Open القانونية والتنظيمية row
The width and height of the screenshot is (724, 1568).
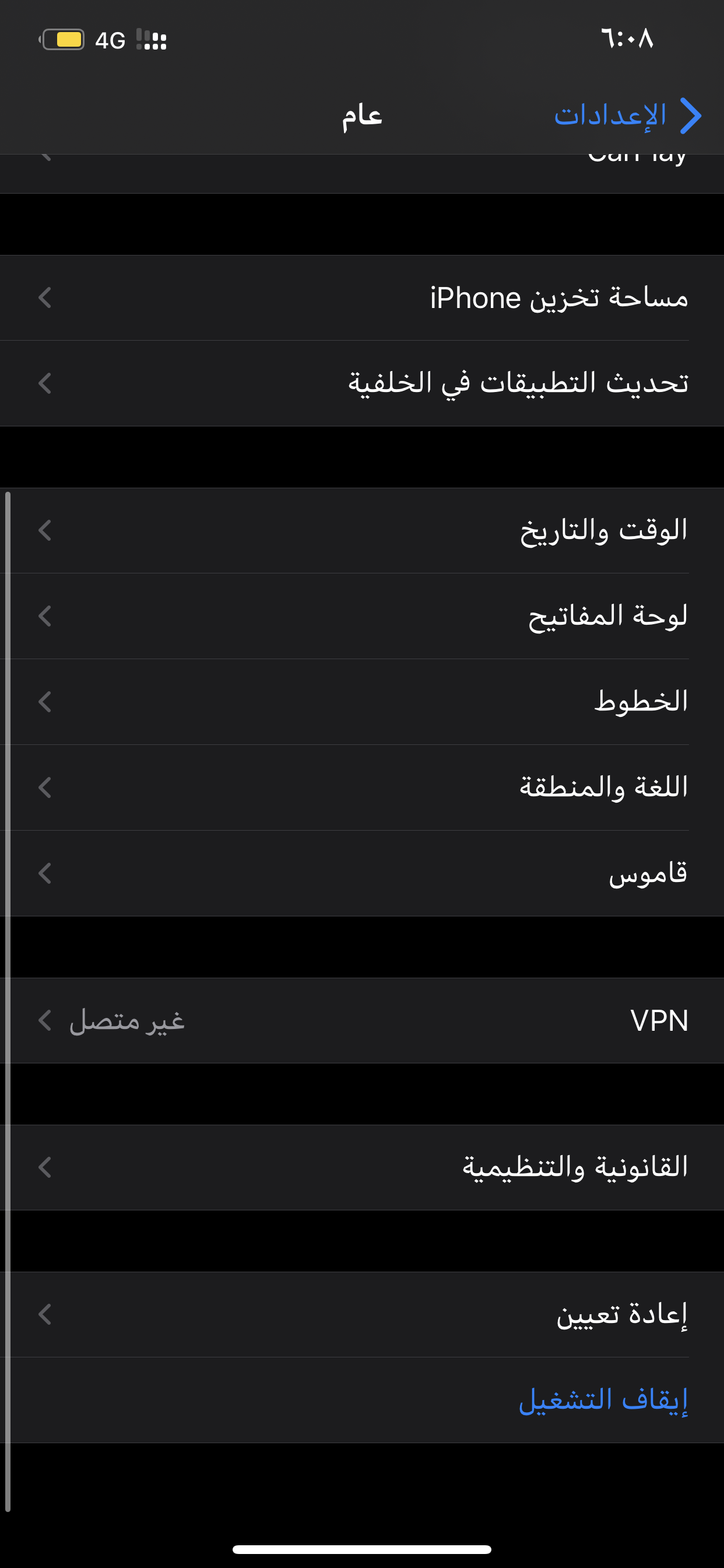pyautogui.click(x=362, y=1167)
